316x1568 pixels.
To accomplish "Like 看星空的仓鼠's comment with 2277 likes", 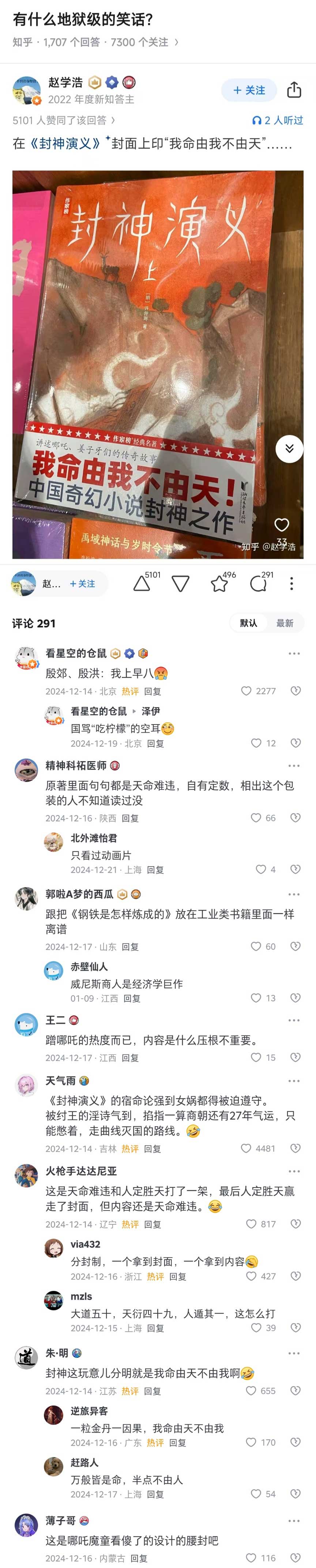I will click(x=246, y=691).
